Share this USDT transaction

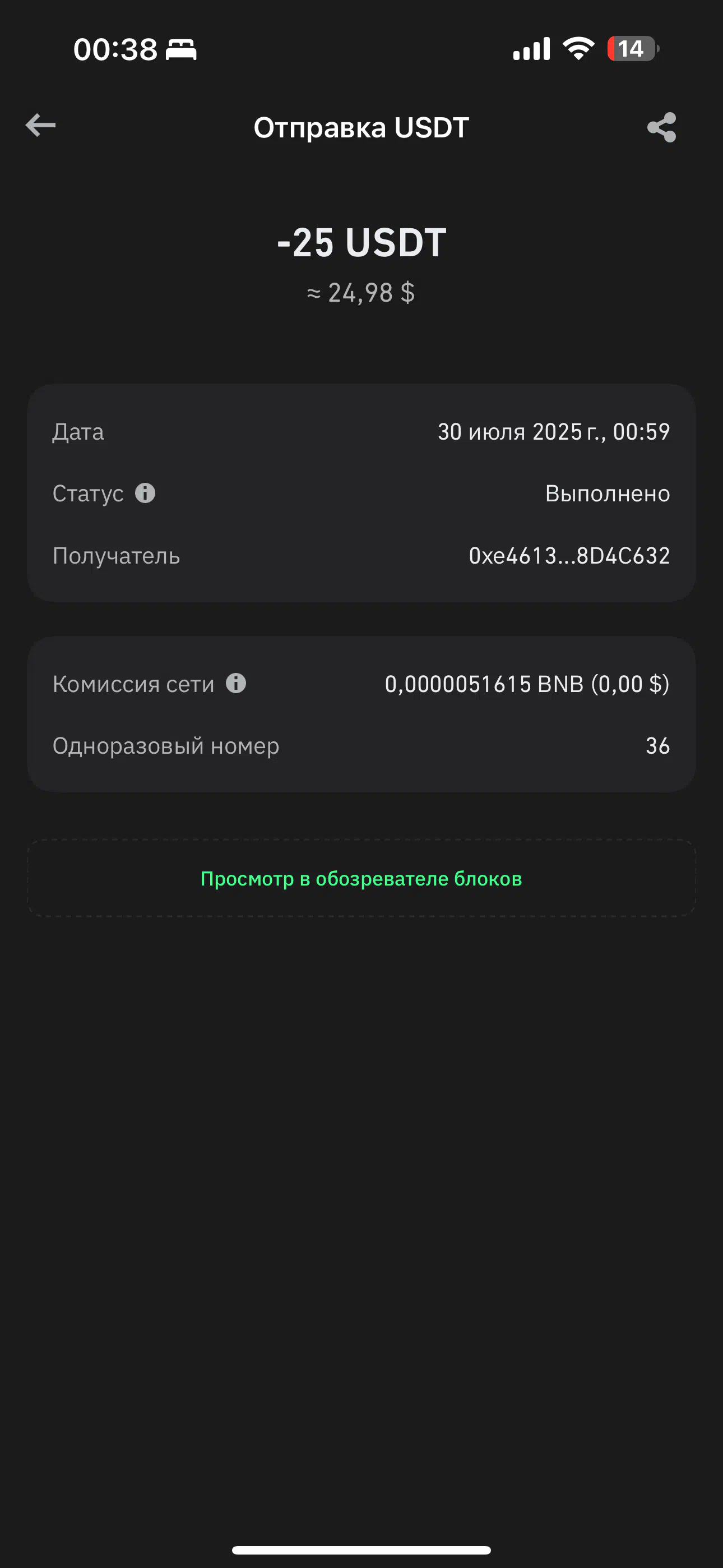661,127
